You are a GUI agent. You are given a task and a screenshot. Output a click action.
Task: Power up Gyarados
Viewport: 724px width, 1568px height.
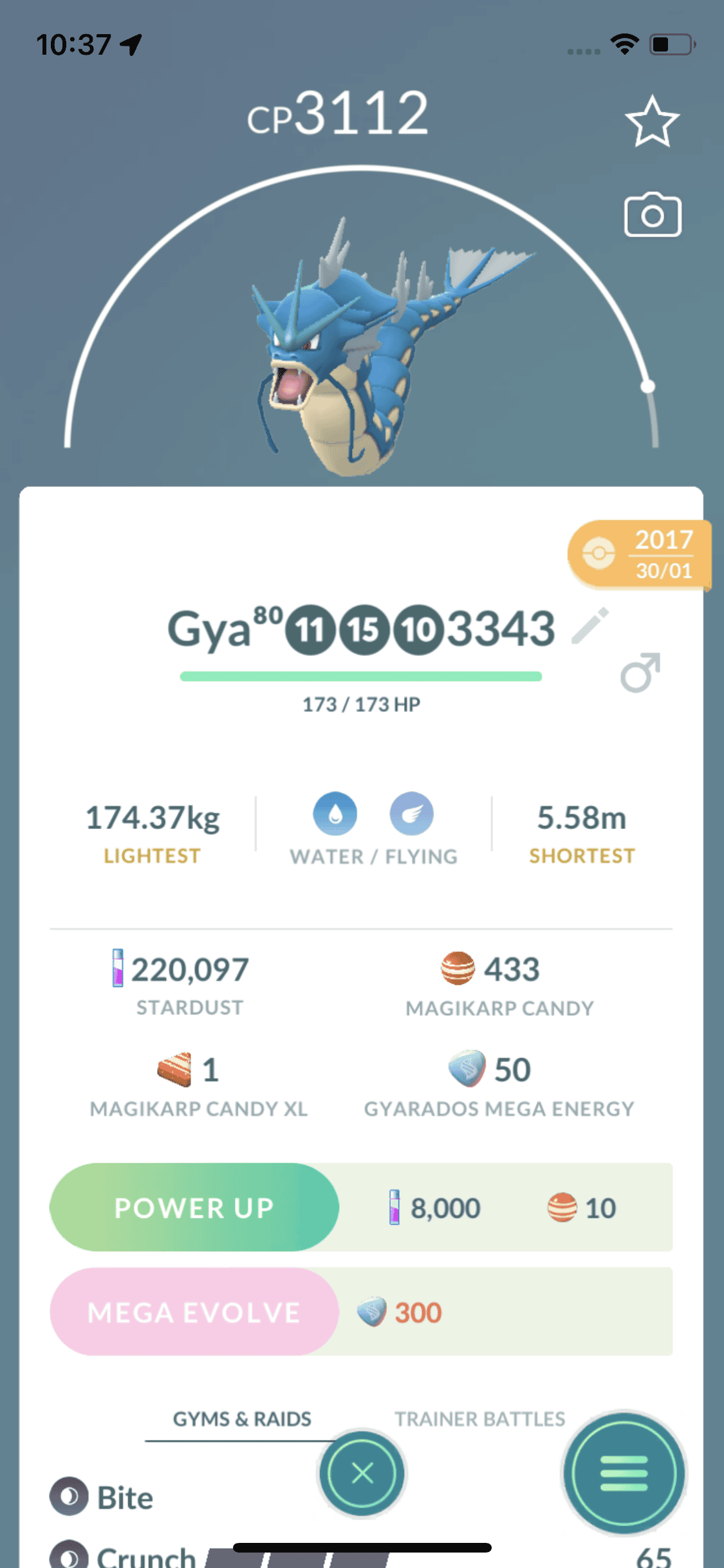point(194,1207)
